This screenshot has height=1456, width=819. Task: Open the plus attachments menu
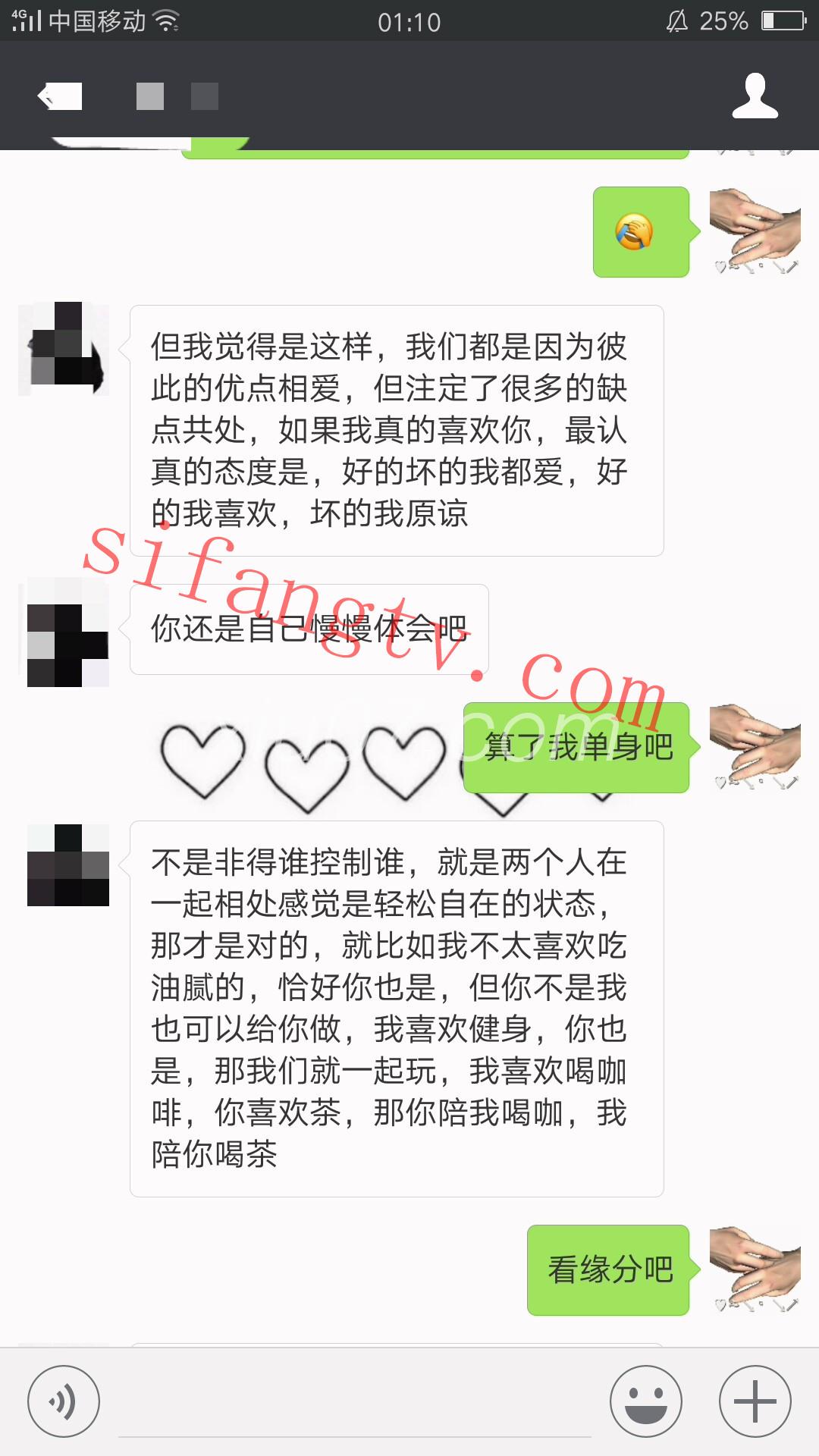[755, 1401]
